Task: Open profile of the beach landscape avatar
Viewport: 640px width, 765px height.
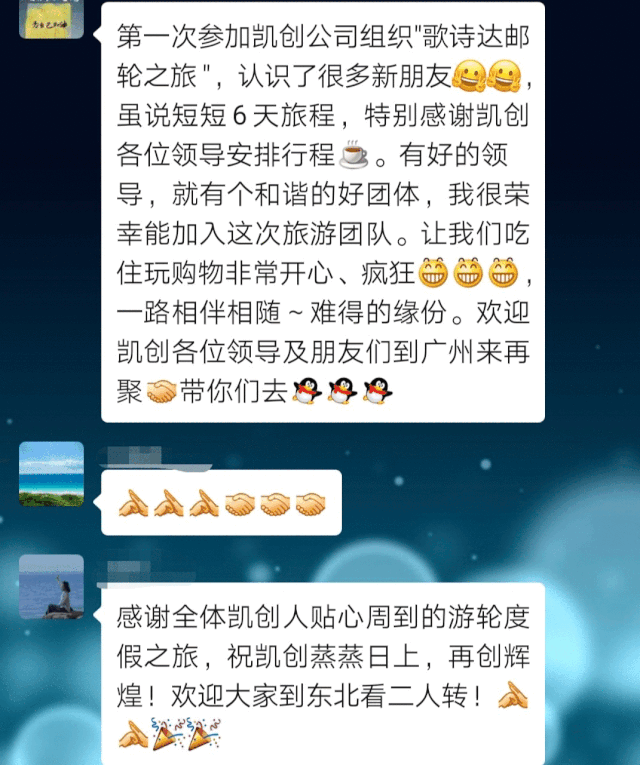Action: pyautogui.click(x=51, y=473)
